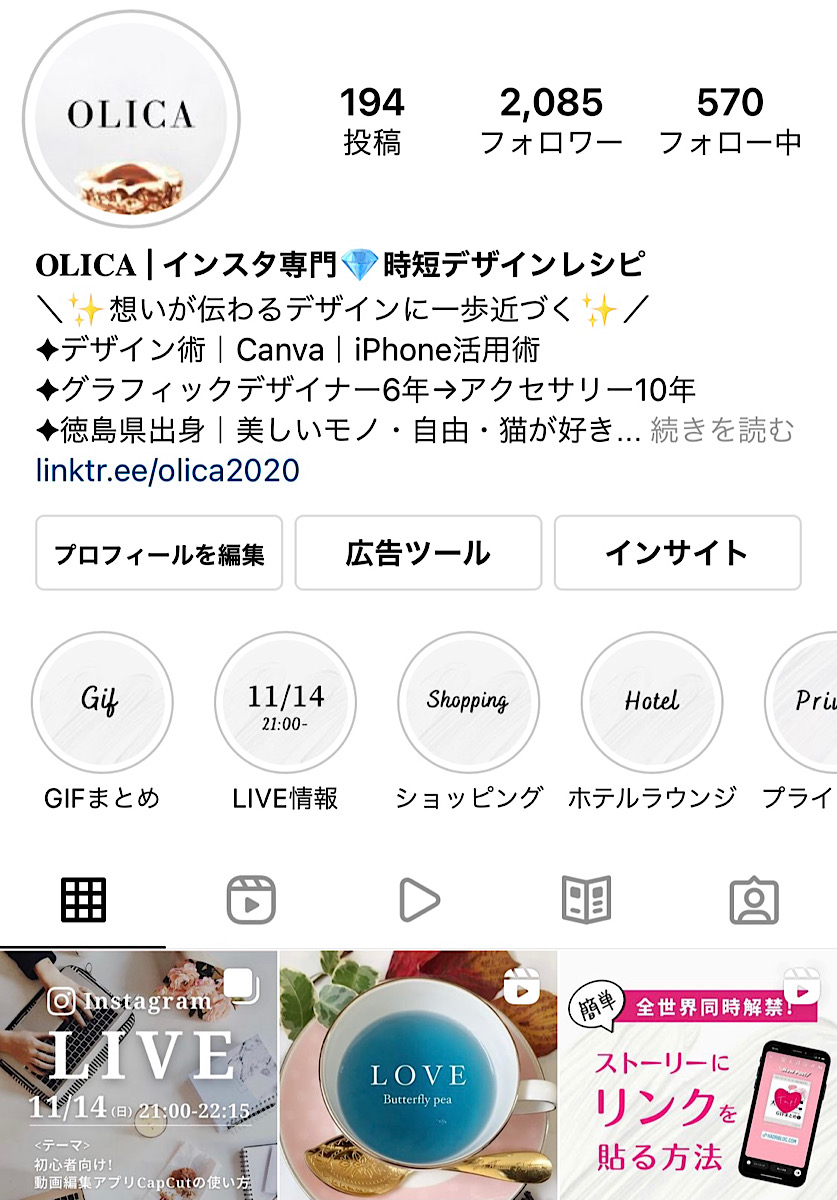Tap プロフィールを編集 button

coord(159,553)
